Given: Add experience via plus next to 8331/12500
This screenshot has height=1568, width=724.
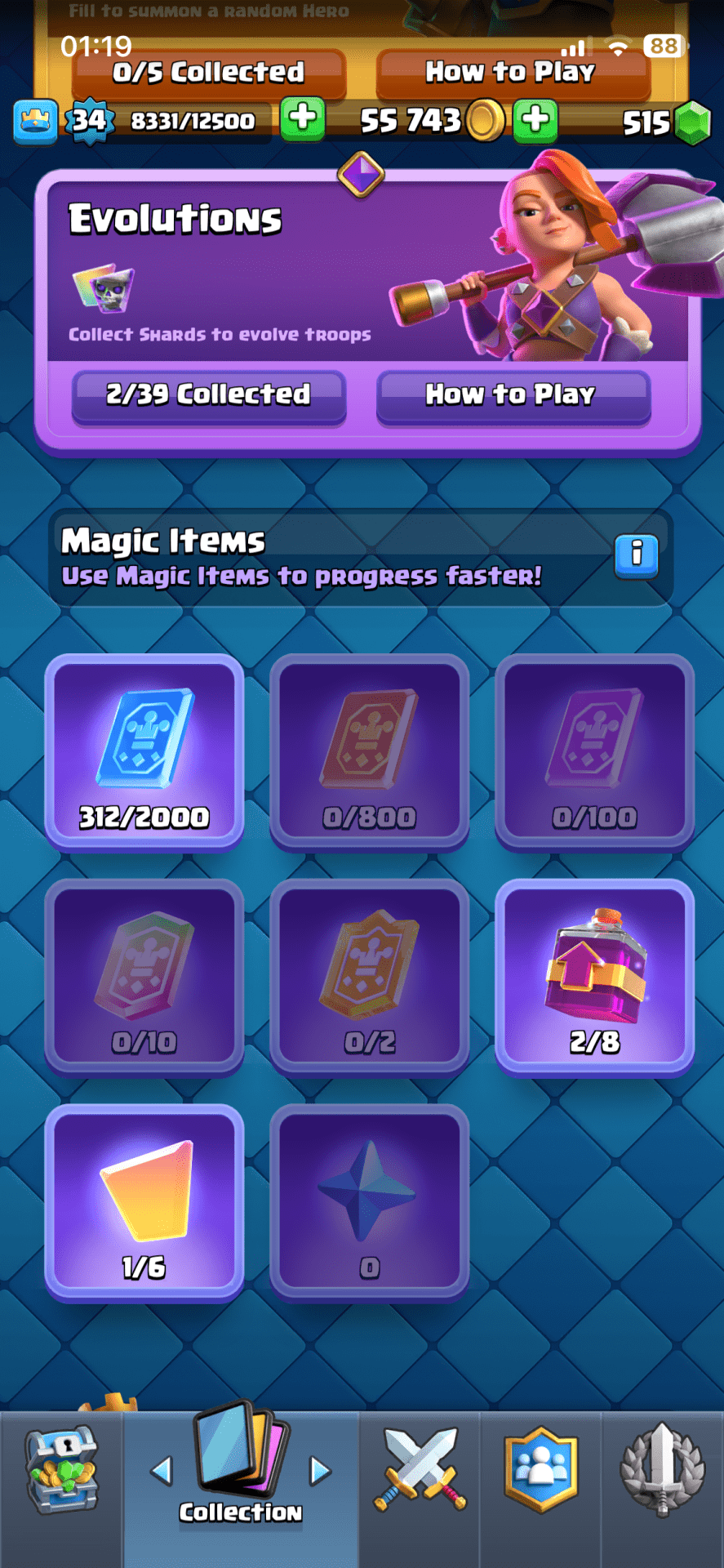Looking at the screenshot, I should point(302,120).
